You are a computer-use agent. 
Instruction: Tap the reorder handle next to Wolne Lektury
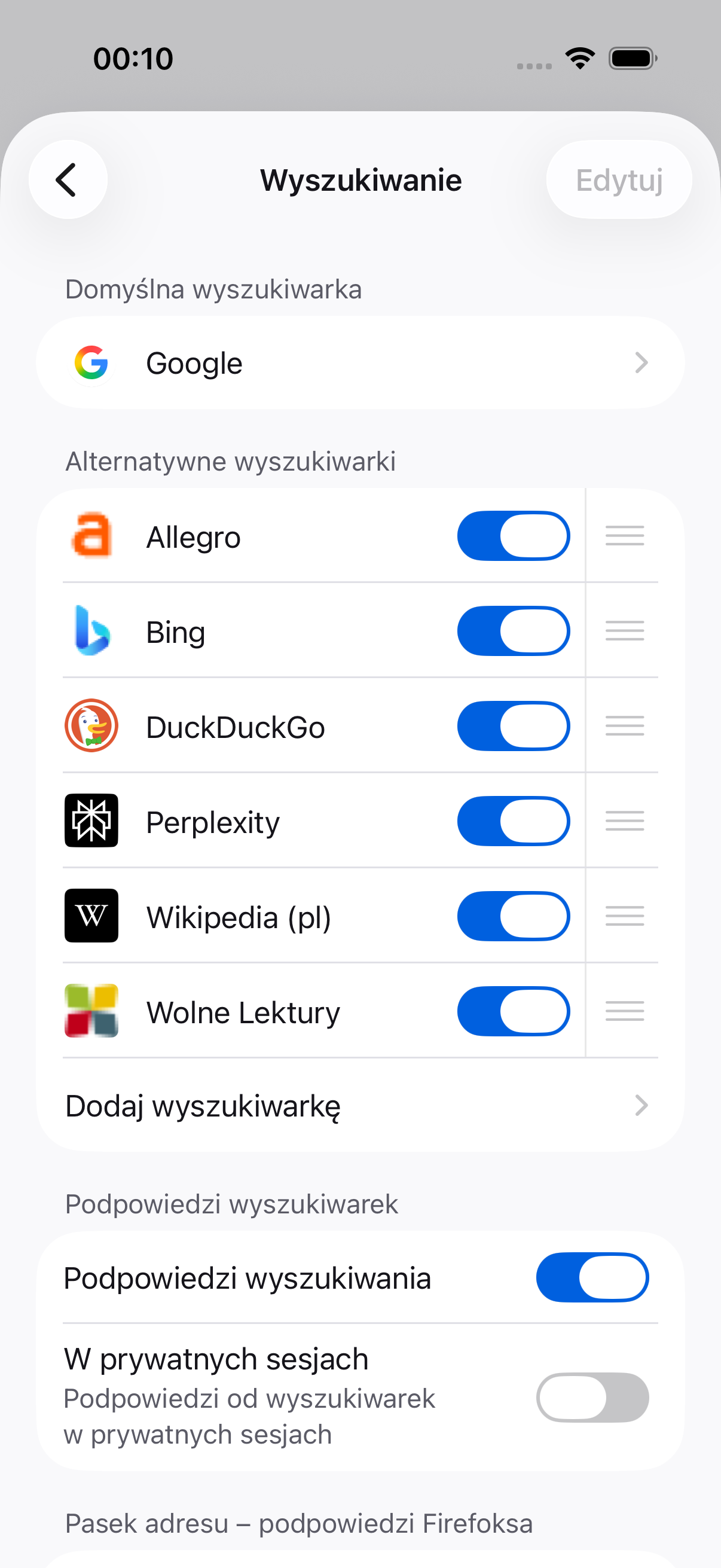click(624, 1011)
